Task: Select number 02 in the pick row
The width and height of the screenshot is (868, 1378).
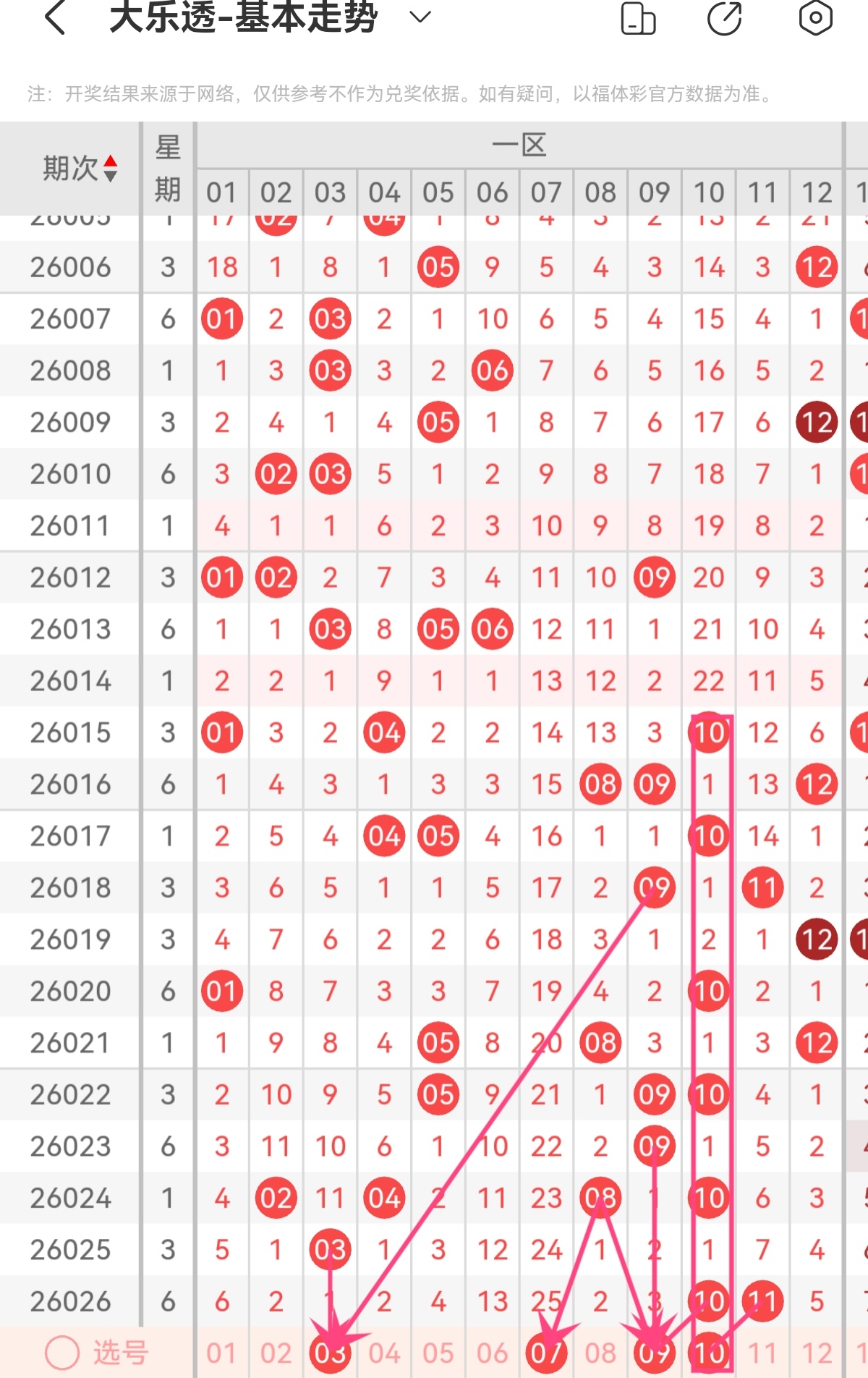Action: tap(276, 1353)
